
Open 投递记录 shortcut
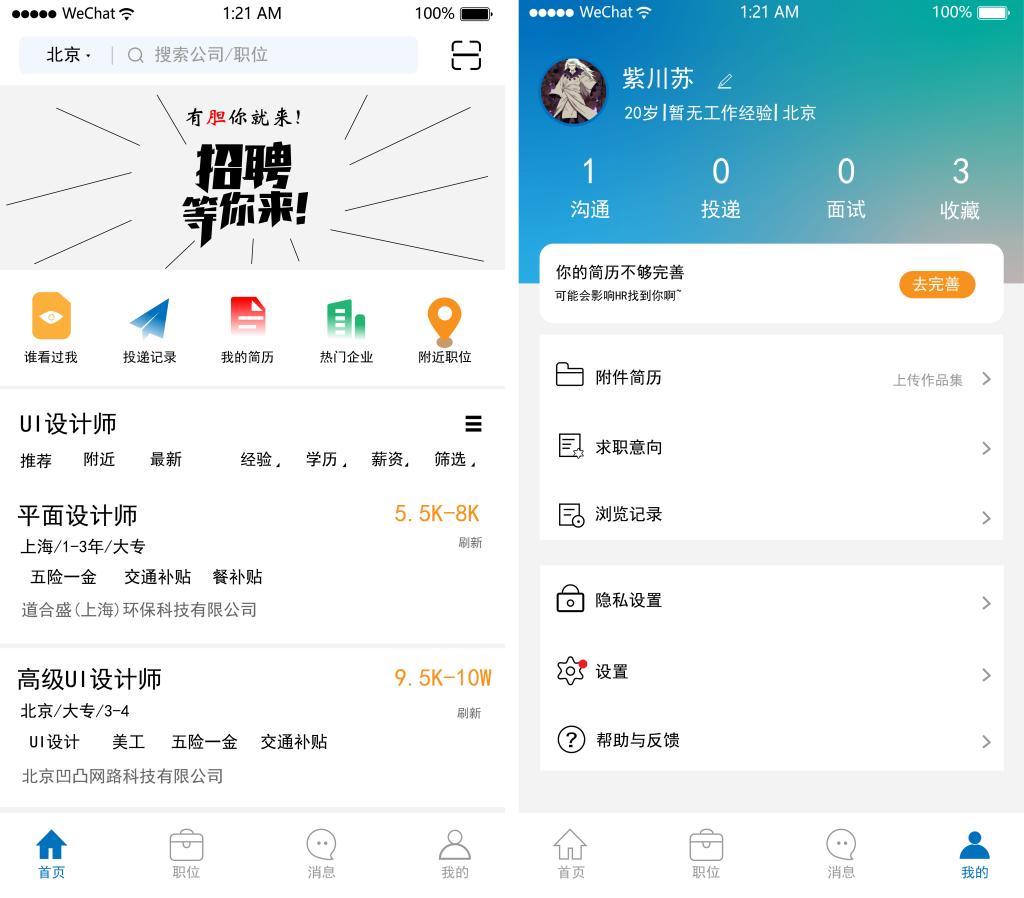pyautogui.click(x=149, y=328)
